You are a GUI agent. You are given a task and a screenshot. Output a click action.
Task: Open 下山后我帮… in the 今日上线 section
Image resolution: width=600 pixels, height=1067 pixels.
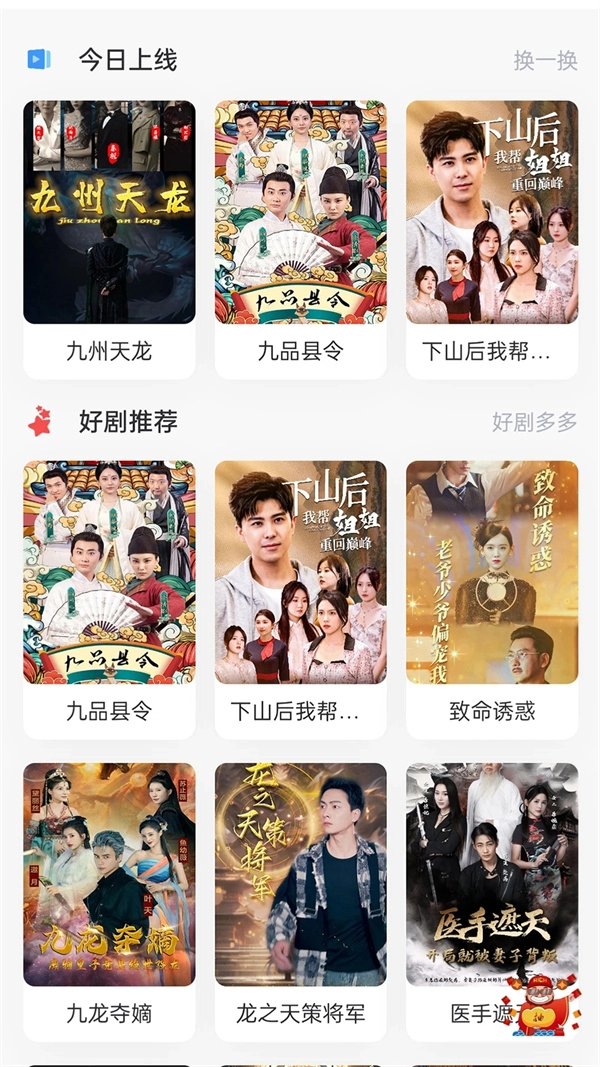click(x=491, y=212)
